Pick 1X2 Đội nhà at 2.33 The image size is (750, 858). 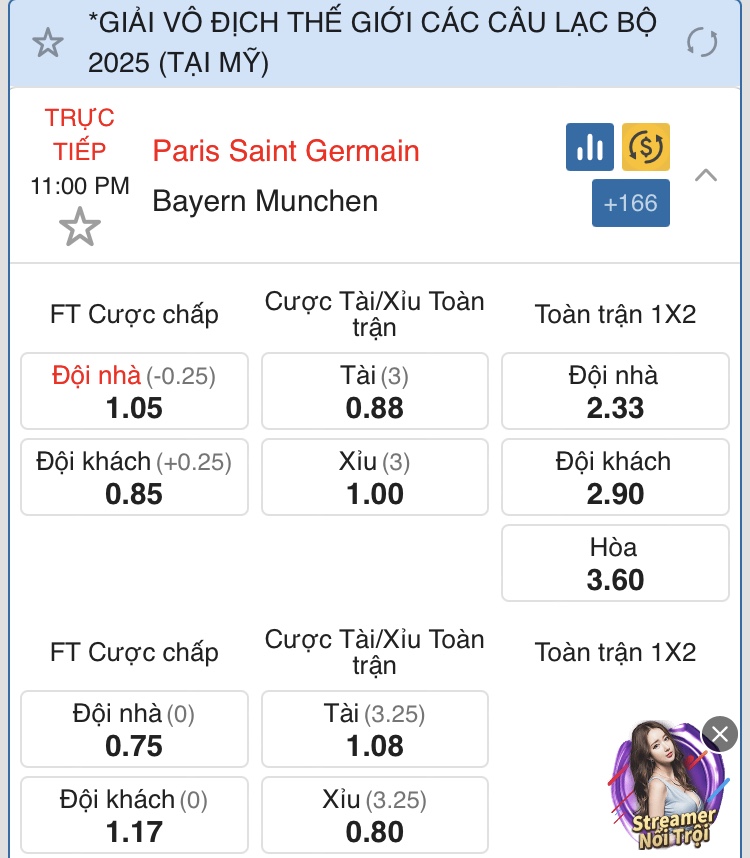click(x=615, y=391)
